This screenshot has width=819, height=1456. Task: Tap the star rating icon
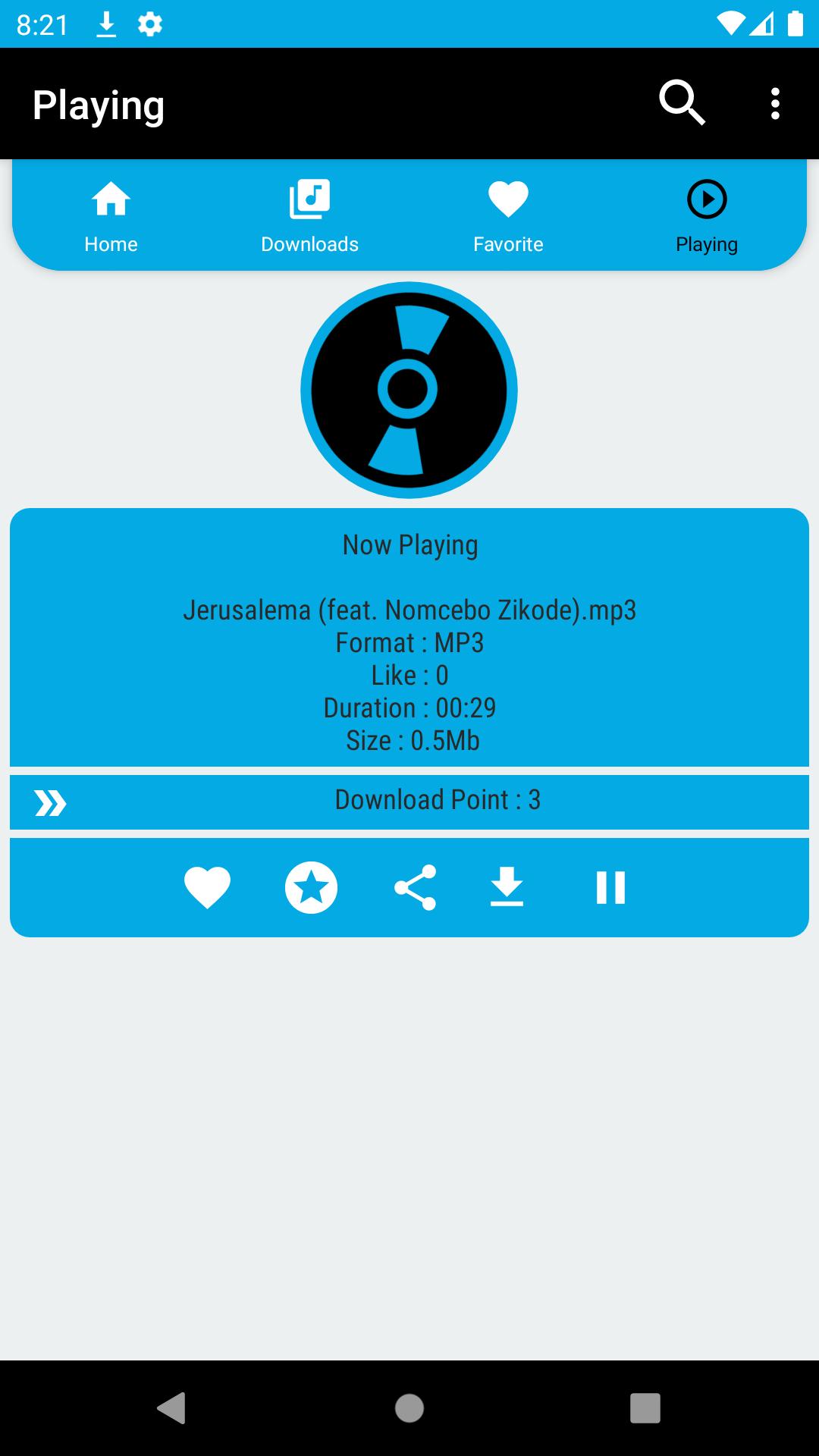[311, 887]
